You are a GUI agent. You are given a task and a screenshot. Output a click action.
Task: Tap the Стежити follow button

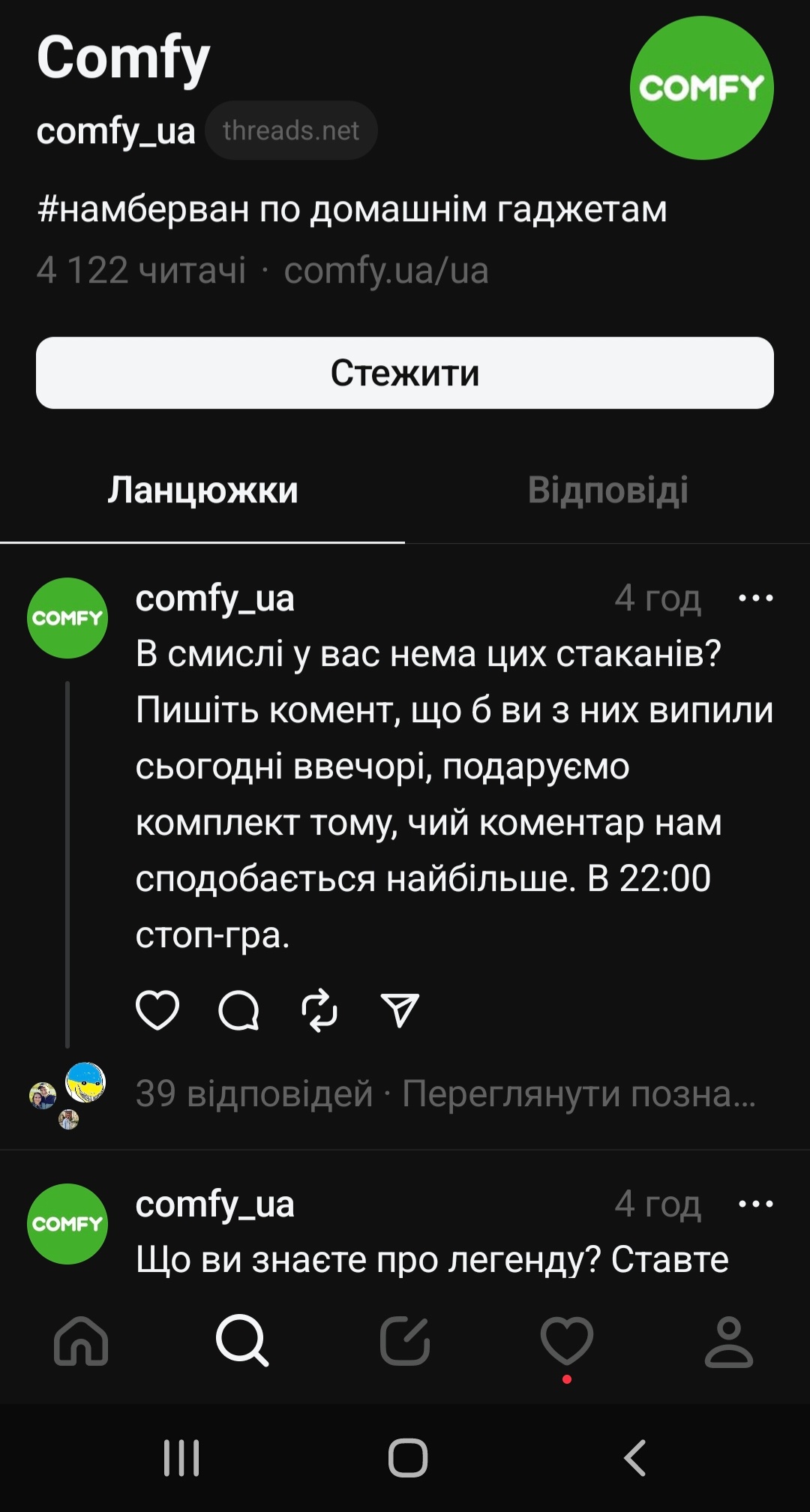[x=405, y=373]
